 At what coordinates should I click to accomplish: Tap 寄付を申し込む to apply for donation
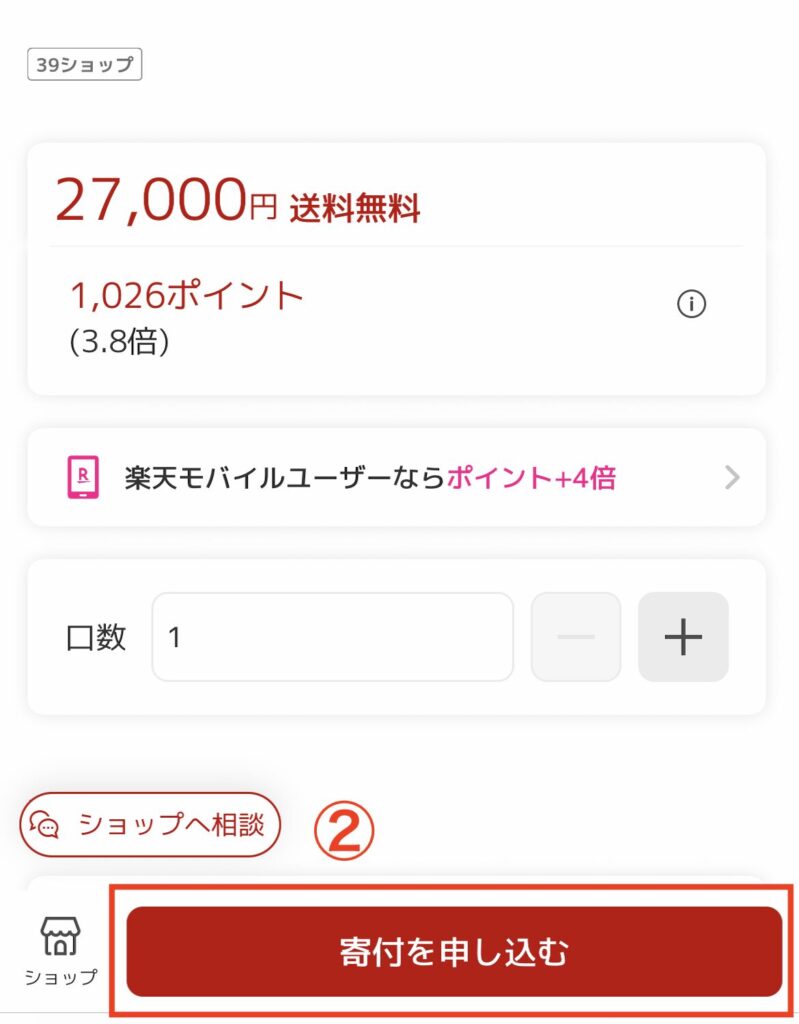tap(453, 952)
